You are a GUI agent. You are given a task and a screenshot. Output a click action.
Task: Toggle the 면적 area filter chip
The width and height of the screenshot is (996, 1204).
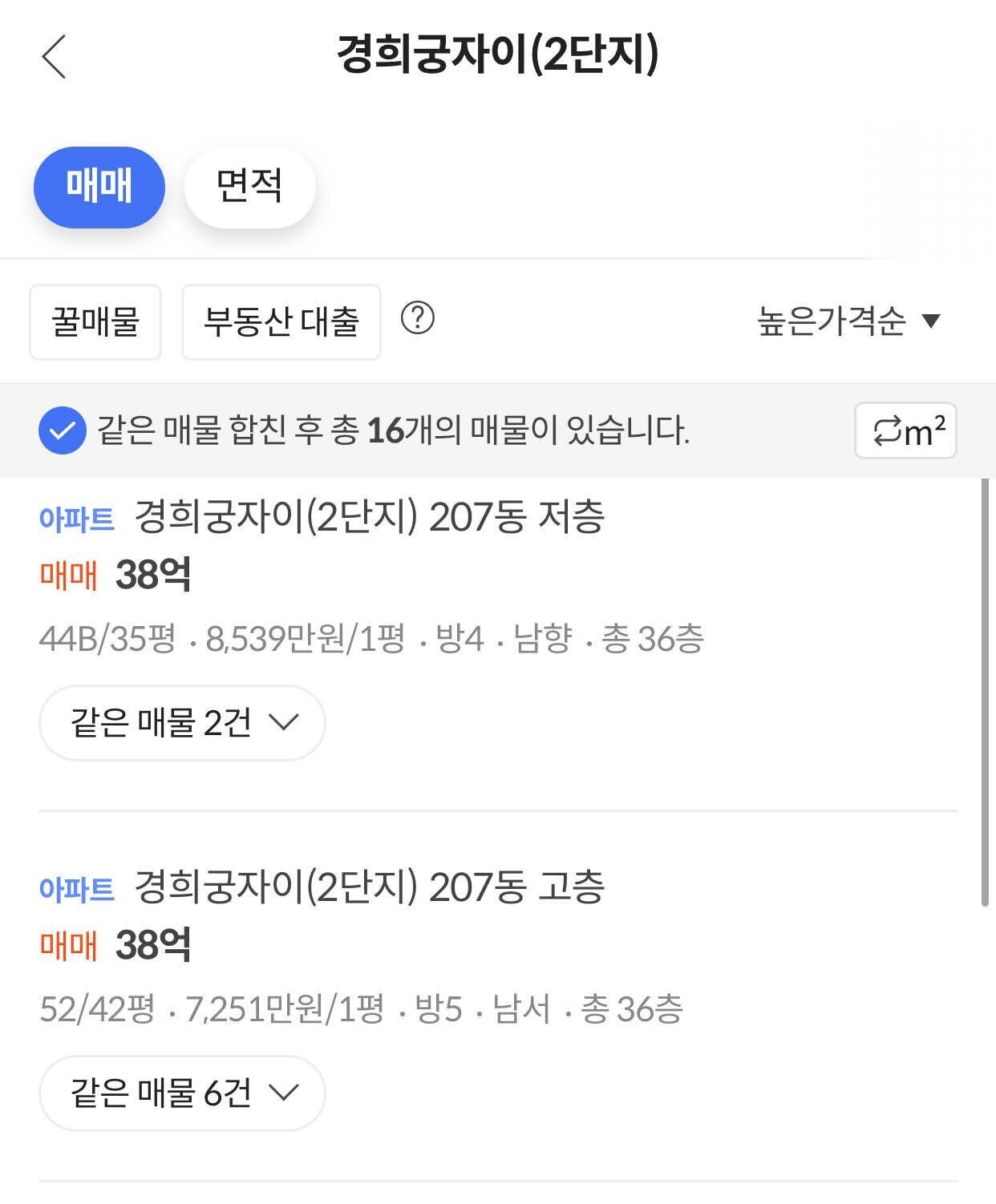pos(249,186)
